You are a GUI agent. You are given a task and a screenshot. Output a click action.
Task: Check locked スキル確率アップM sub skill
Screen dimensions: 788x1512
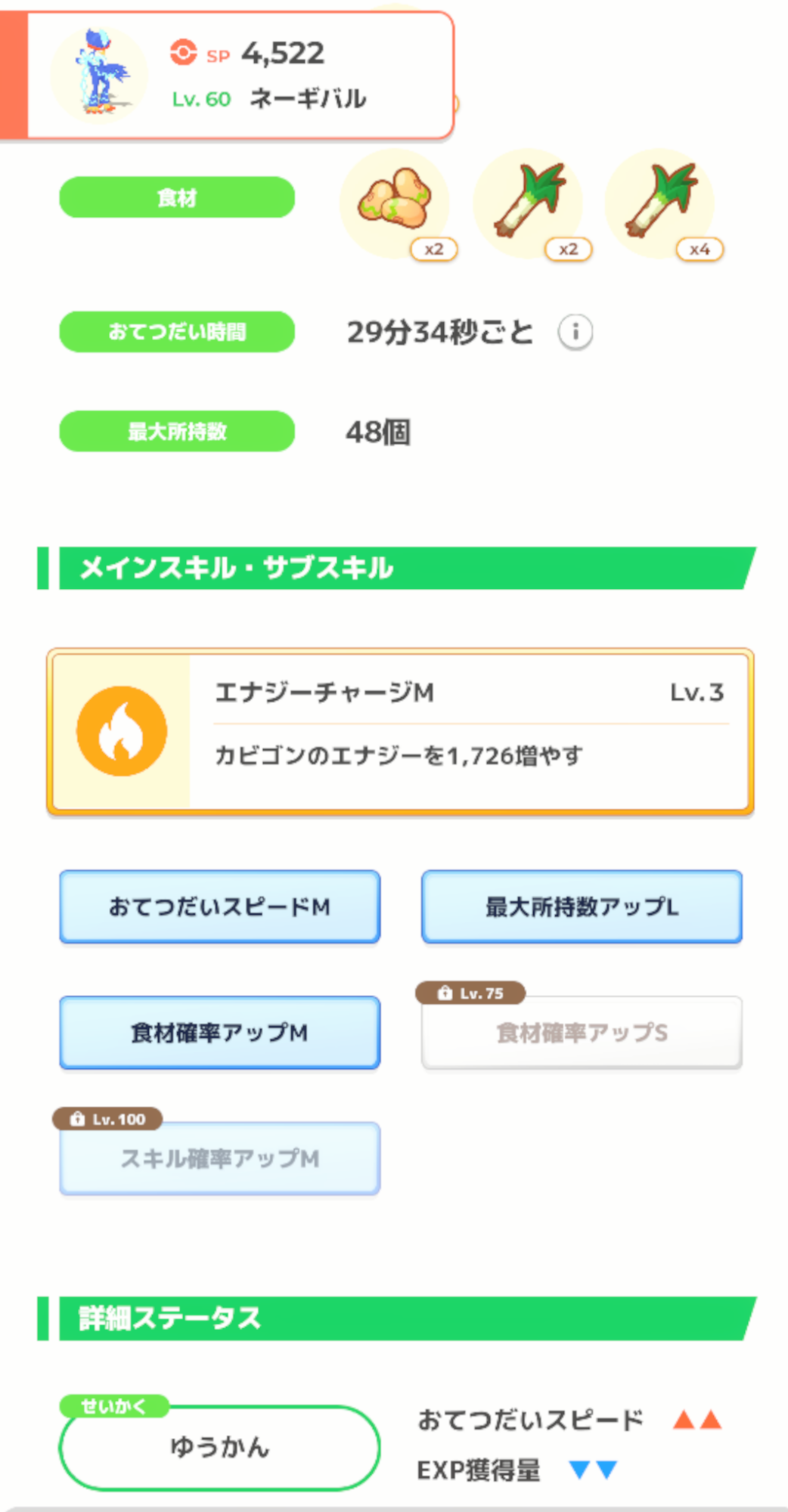click(219, 1158)
